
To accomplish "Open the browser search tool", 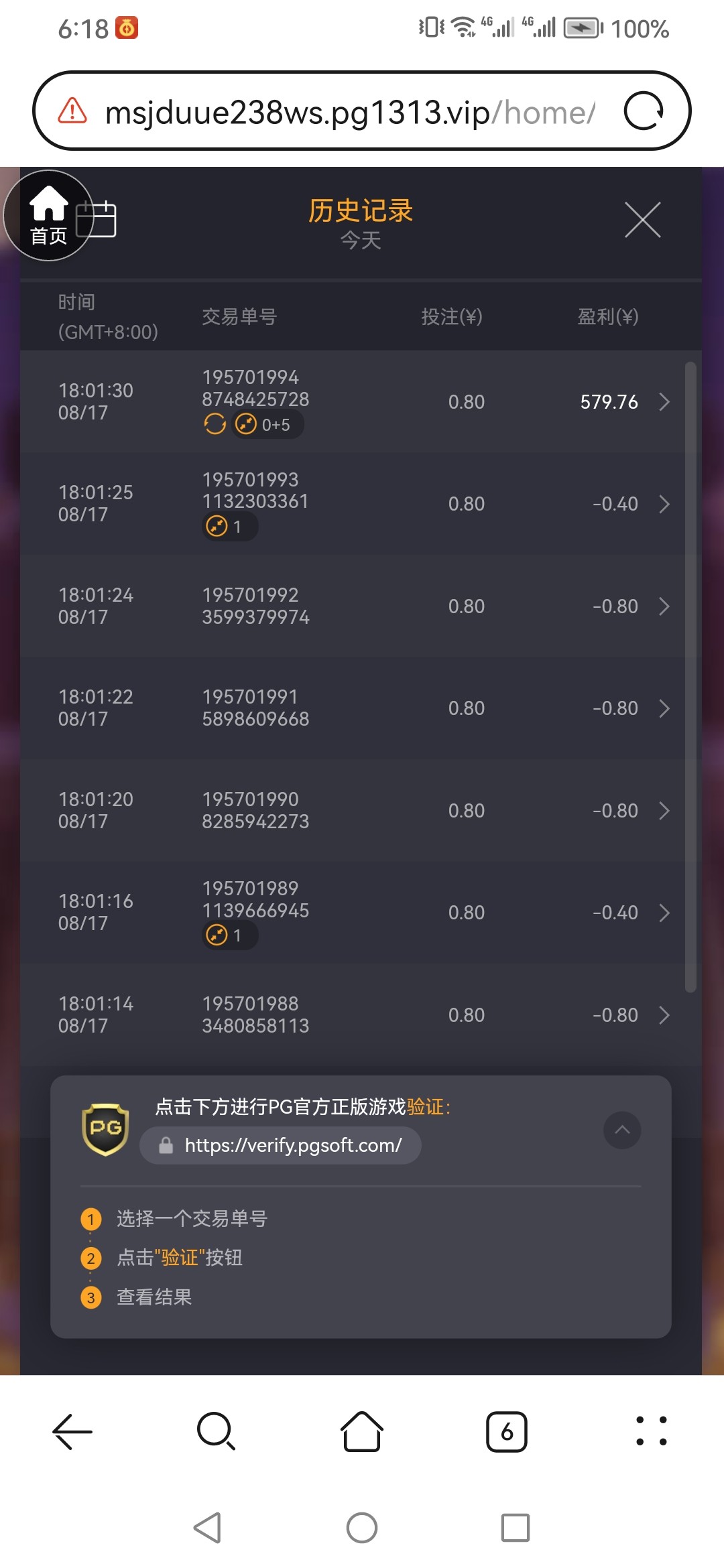I will pyautogui.click(x=216, y=1431).
